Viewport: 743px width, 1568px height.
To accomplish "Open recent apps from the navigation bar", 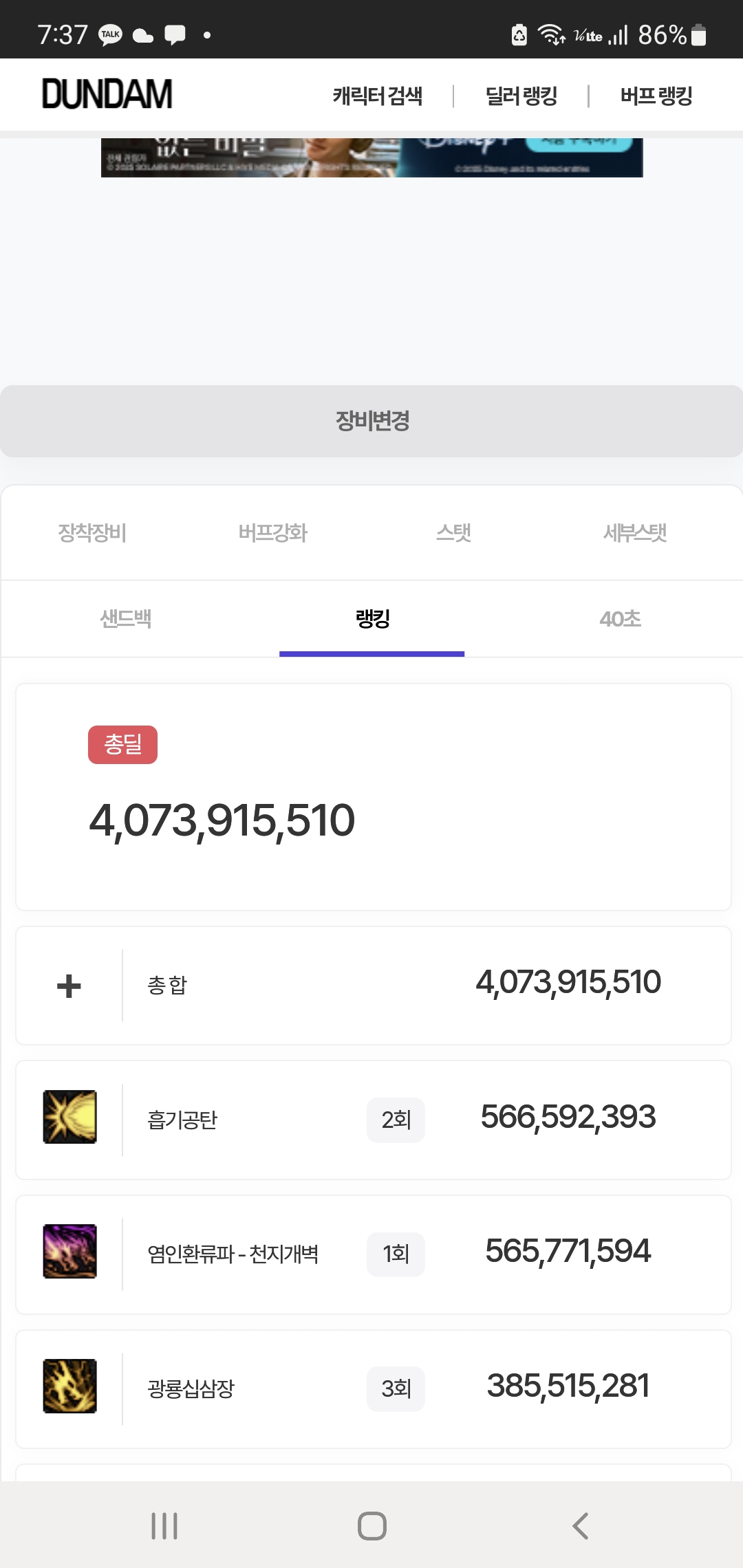I will pyautogui.click(x=164, y=1525).
